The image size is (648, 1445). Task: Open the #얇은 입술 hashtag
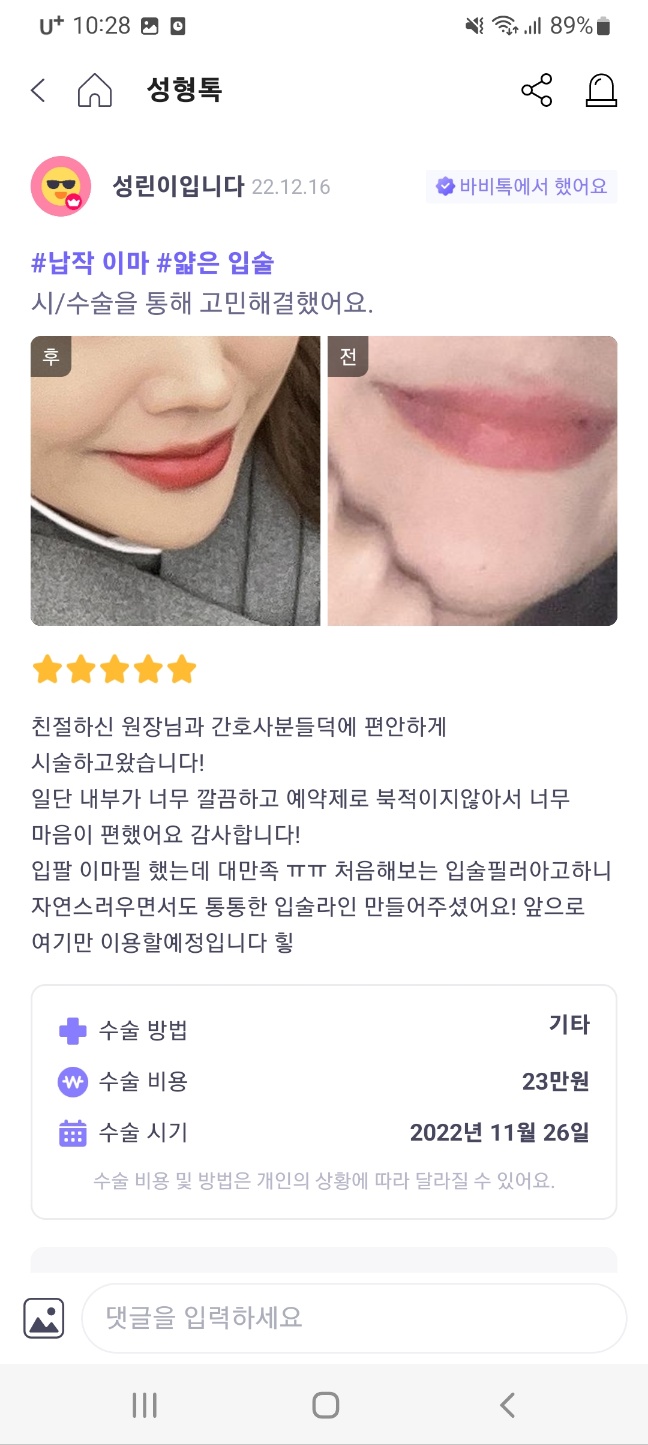tap(215, 263)
